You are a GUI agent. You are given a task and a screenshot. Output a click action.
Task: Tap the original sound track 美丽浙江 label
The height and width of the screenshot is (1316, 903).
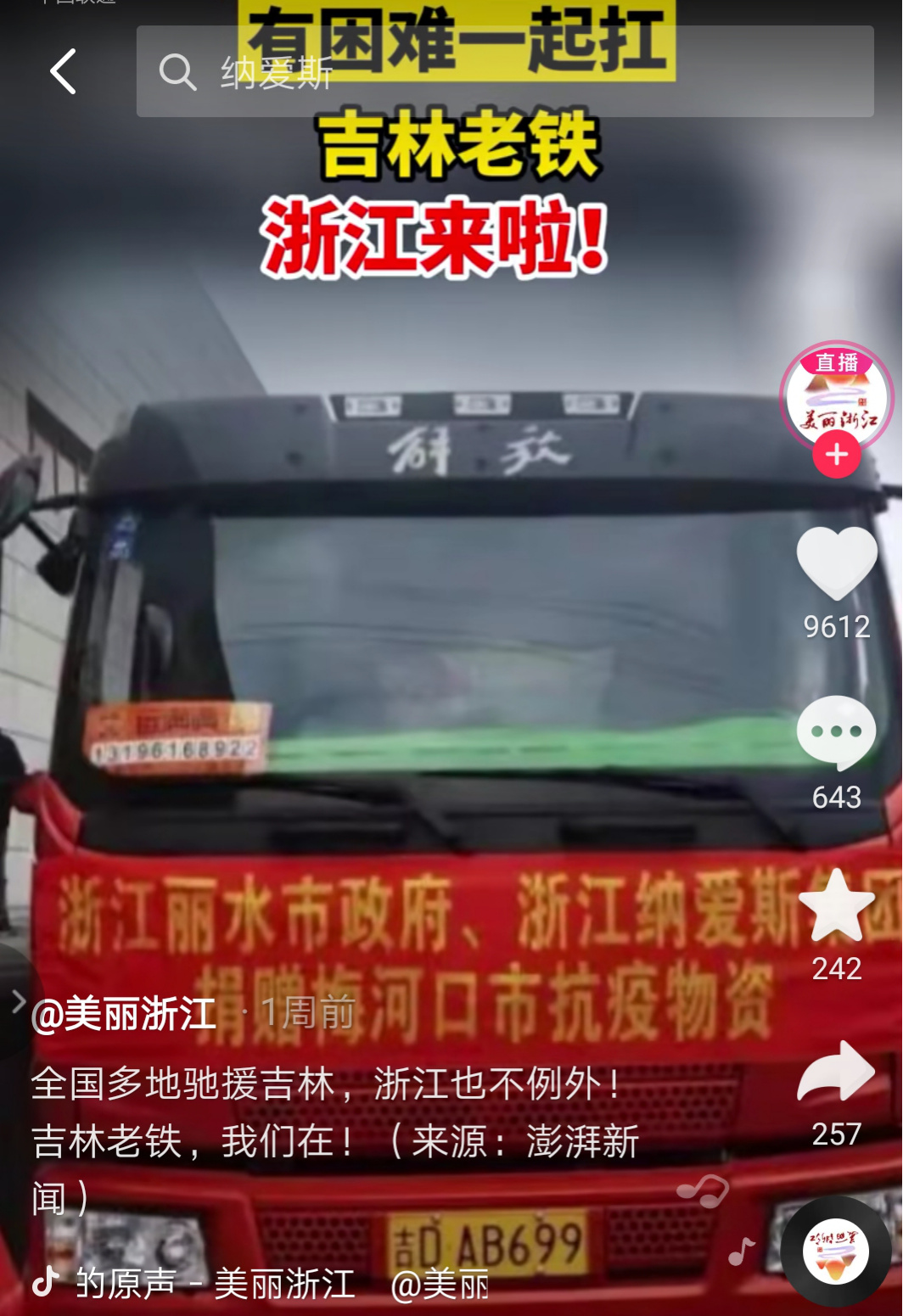pyautogui.click(x=214, y=1284)
